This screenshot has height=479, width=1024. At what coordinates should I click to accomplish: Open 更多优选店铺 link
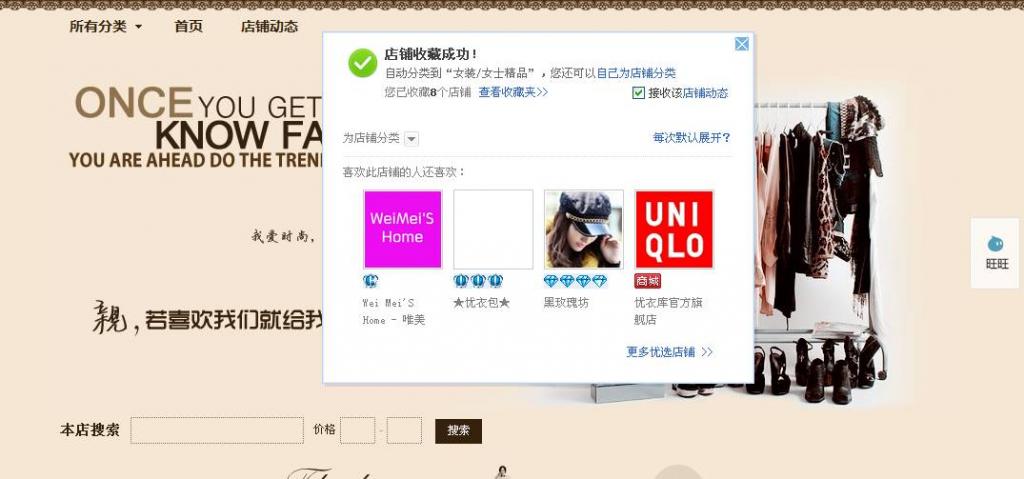[x=669, y=352]
